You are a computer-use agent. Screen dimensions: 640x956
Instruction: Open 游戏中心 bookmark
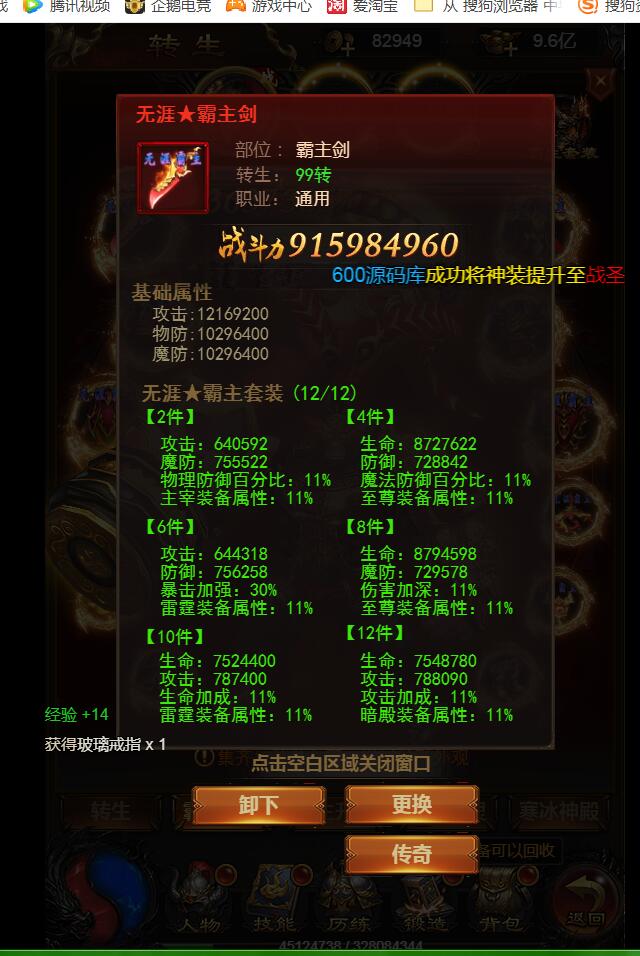click(x=269, y=6)
